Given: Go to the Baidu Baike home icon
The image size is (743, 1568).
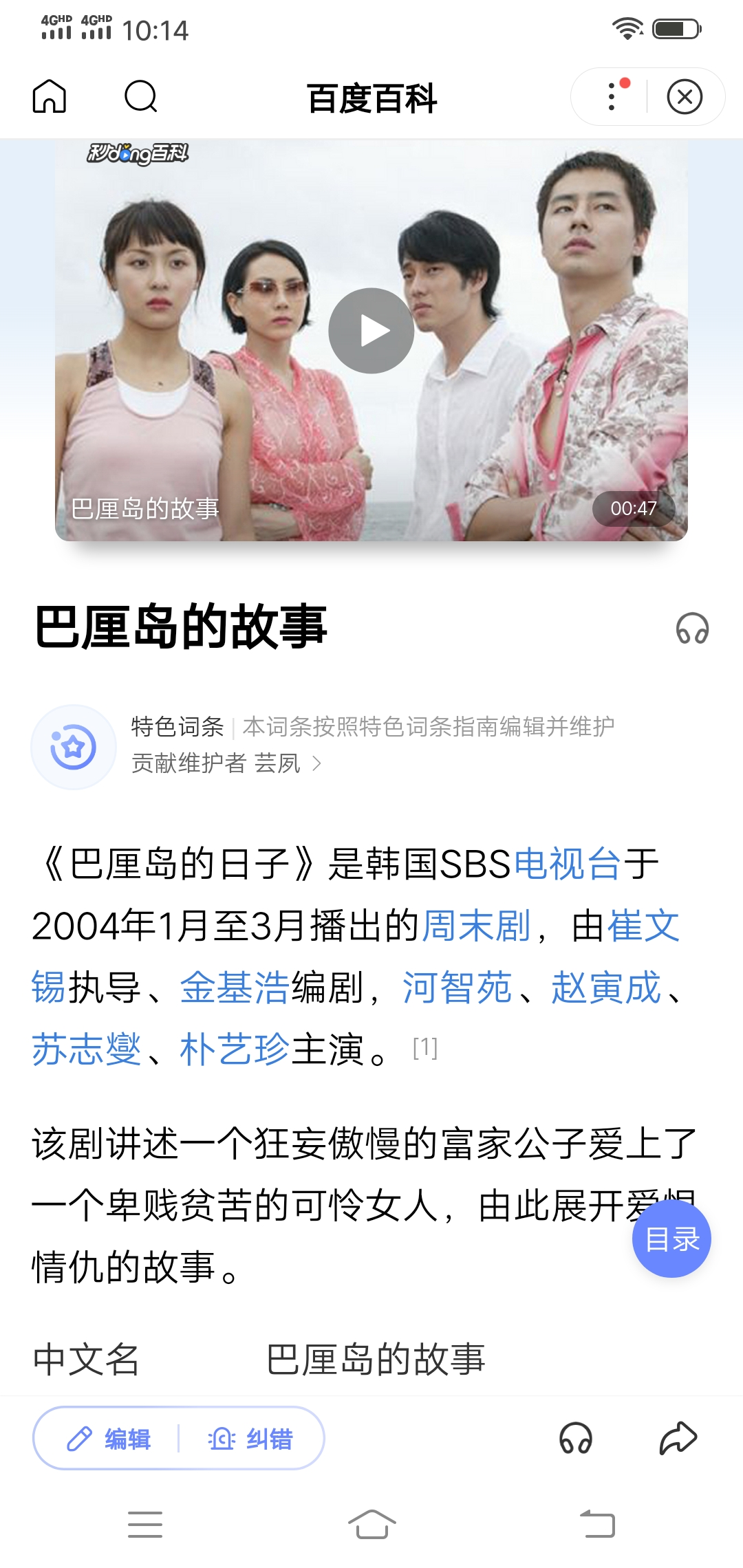Looking at the screenshot, I should tap(50, 96).
